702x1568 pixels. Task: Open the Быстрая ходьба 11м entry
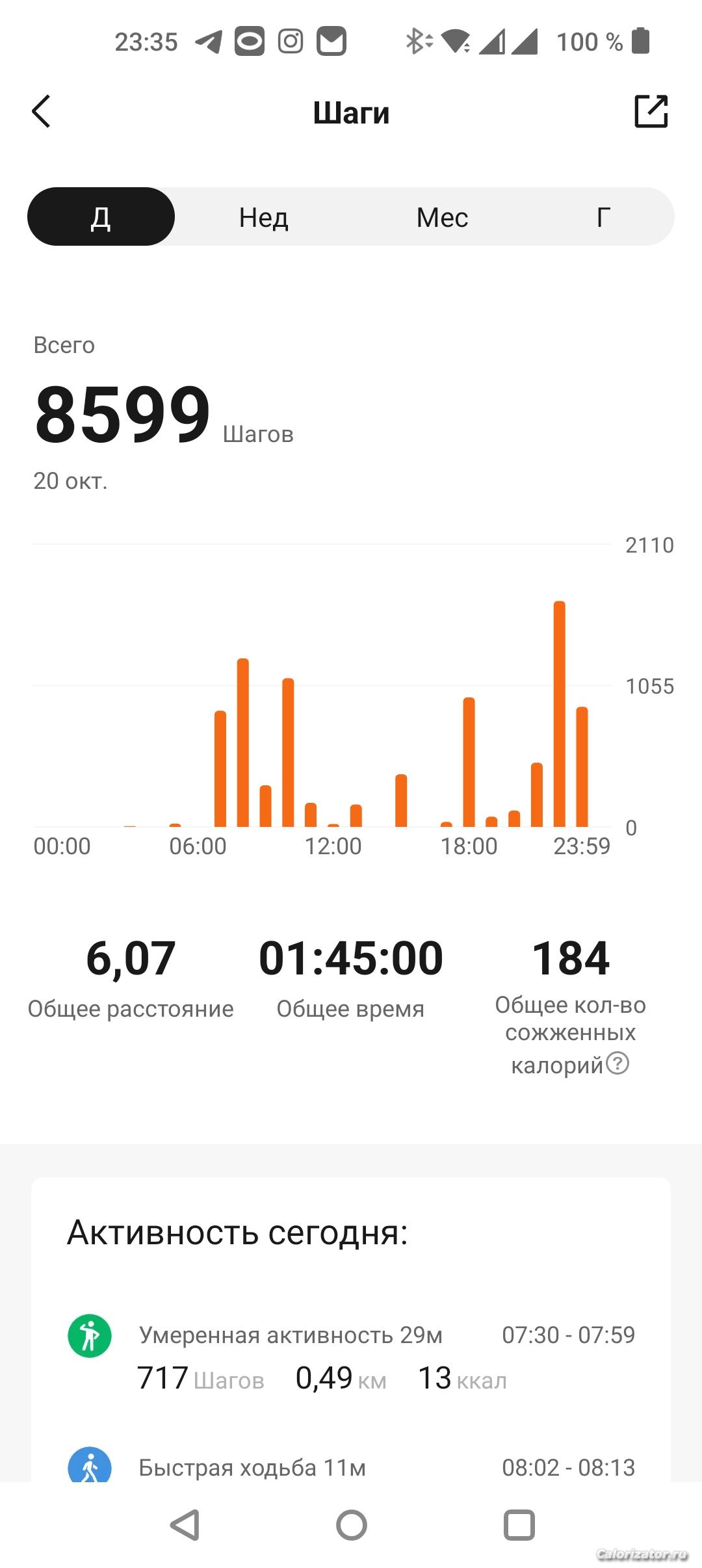pyautogui.click(x=351, y=1467)
